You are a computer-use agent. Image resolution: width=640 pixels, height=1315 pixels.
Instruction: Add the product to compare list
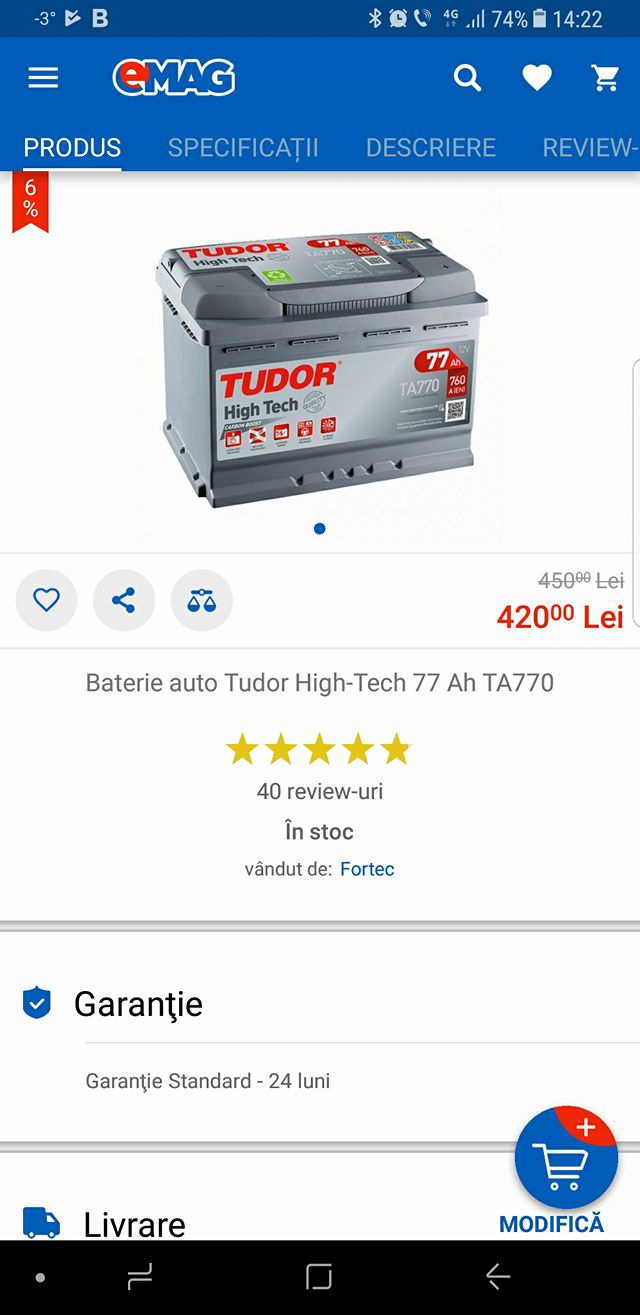[x=202, y=600]
